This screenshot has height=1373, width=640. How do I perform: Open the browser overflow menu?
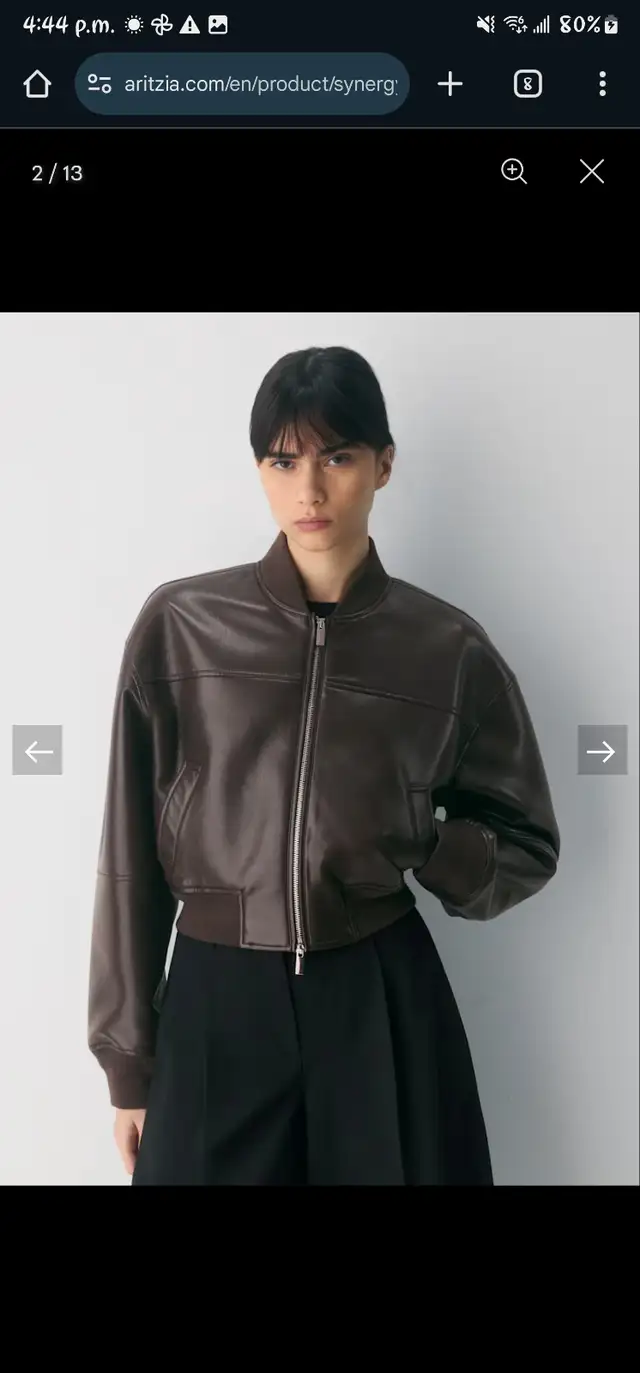pos(602,84)
